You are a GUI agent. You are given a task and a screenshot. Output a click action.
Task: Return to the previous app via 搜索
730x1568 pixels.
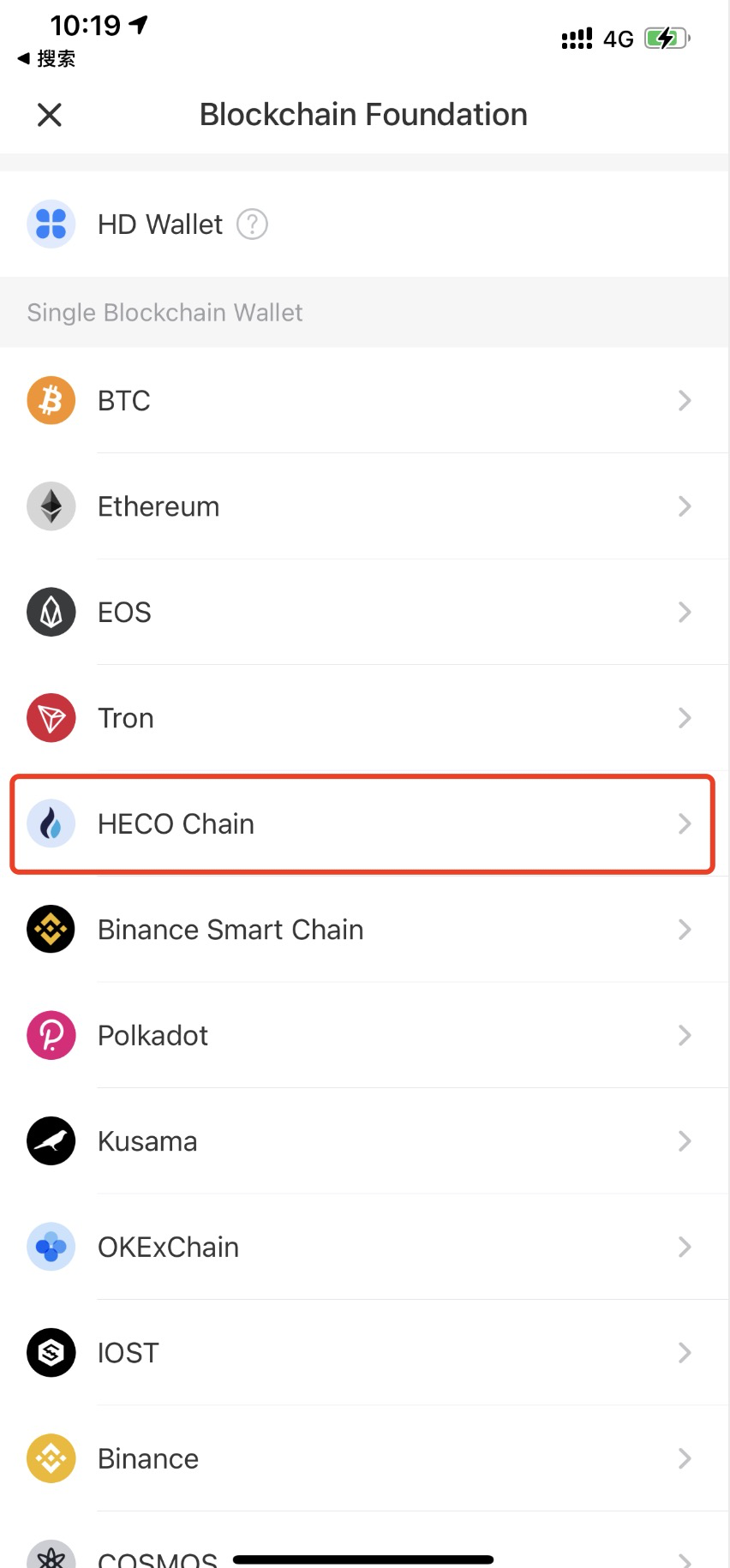(x=46, y=58)
